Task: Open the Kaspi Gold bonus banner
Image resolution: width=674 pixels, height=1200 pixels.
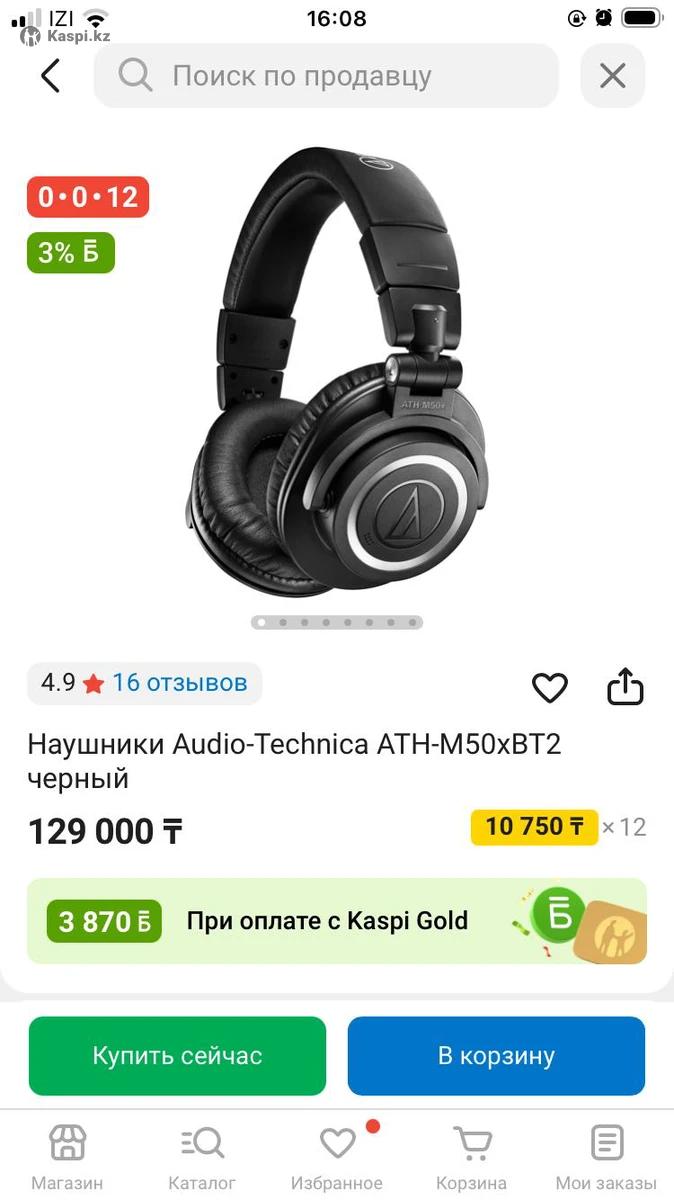Action: [x=337, y=921]
